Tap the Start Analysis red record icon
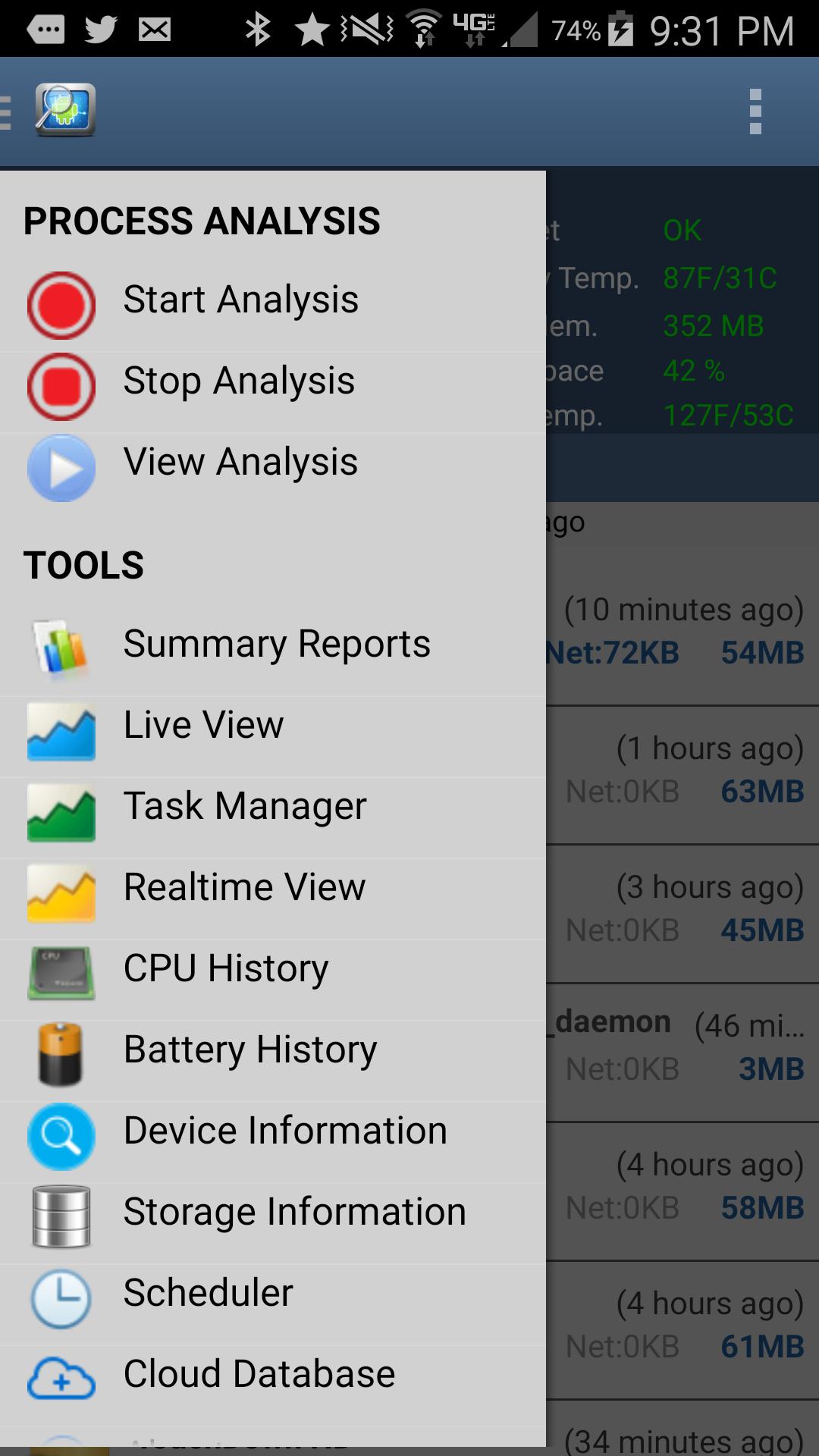The height and width of the screenshot is (1456, 819). [x=61, y=304]
